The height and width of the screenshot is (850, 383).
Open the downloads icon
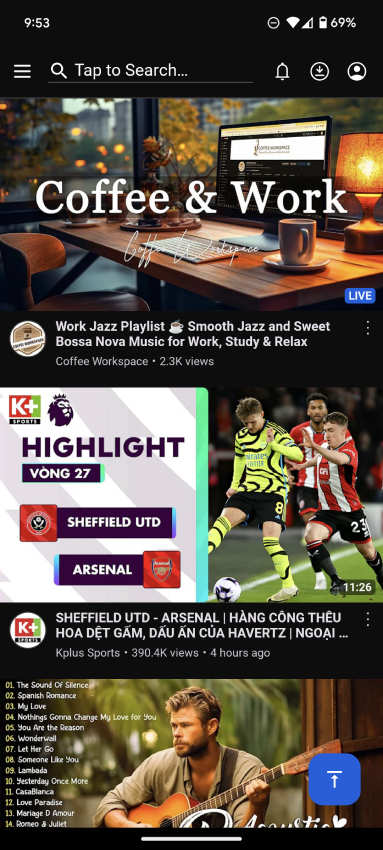(x=320, y=72)
